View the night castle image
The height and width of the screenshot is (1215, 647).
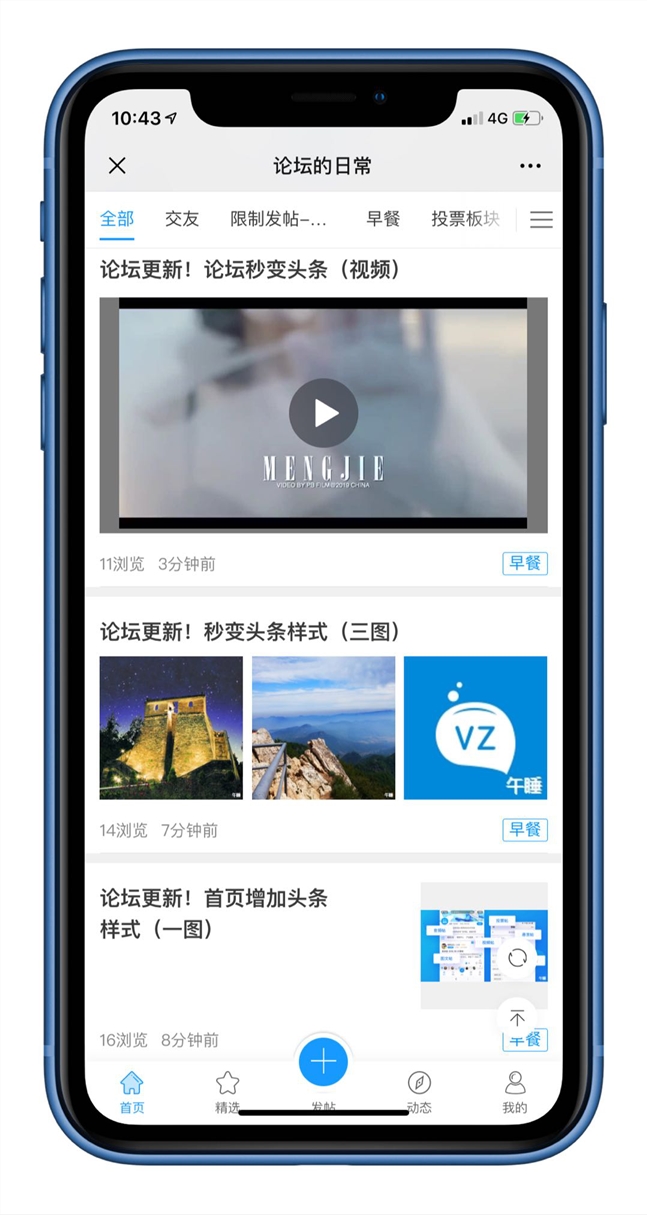pos(171,727)
